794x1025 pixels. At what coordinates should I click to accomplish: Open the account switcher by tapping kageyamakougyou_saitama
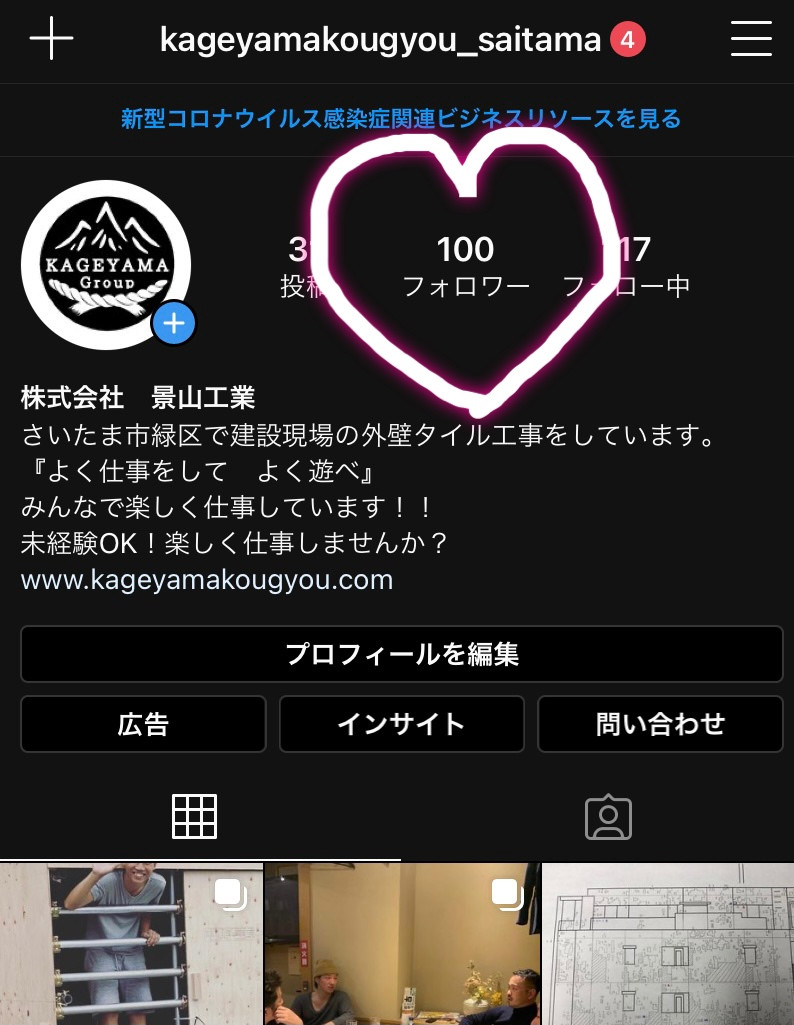click(x=381, y=40)
